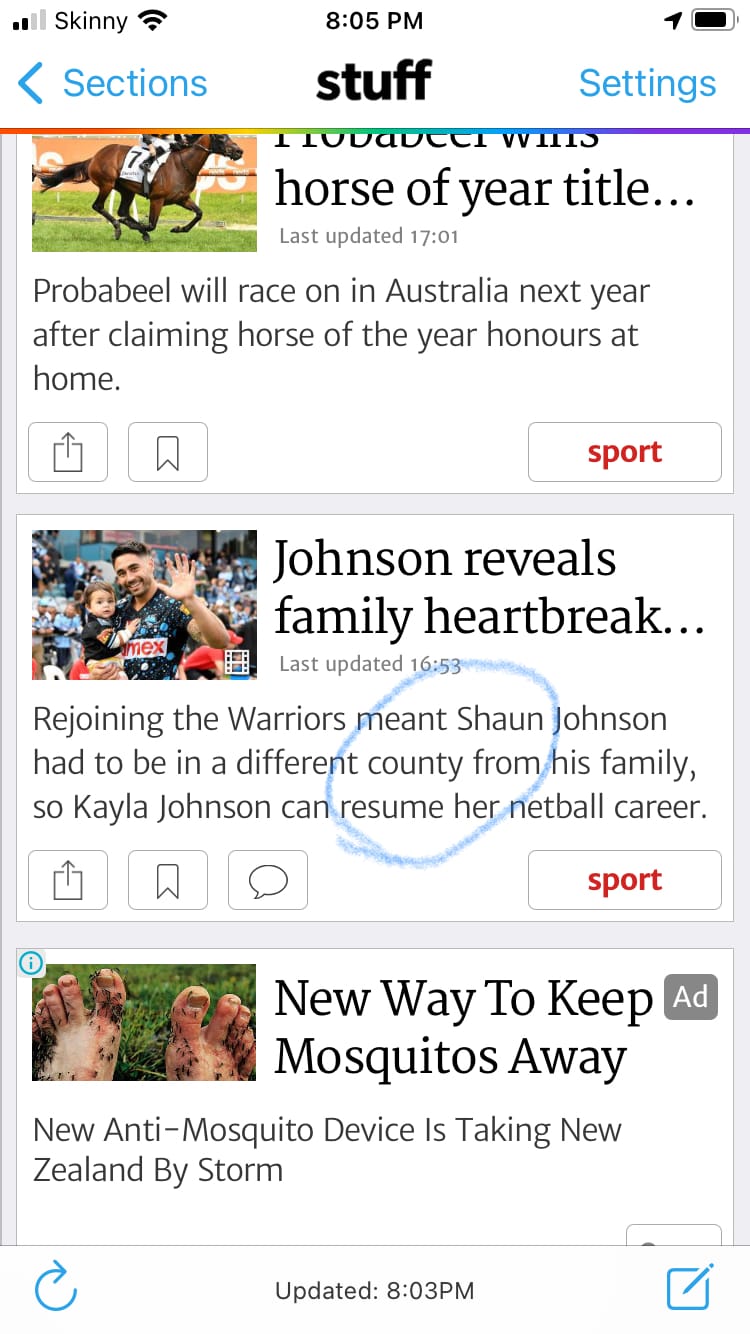Refresh the news feed
The image size is (750, 1334).
[56, 1289]
